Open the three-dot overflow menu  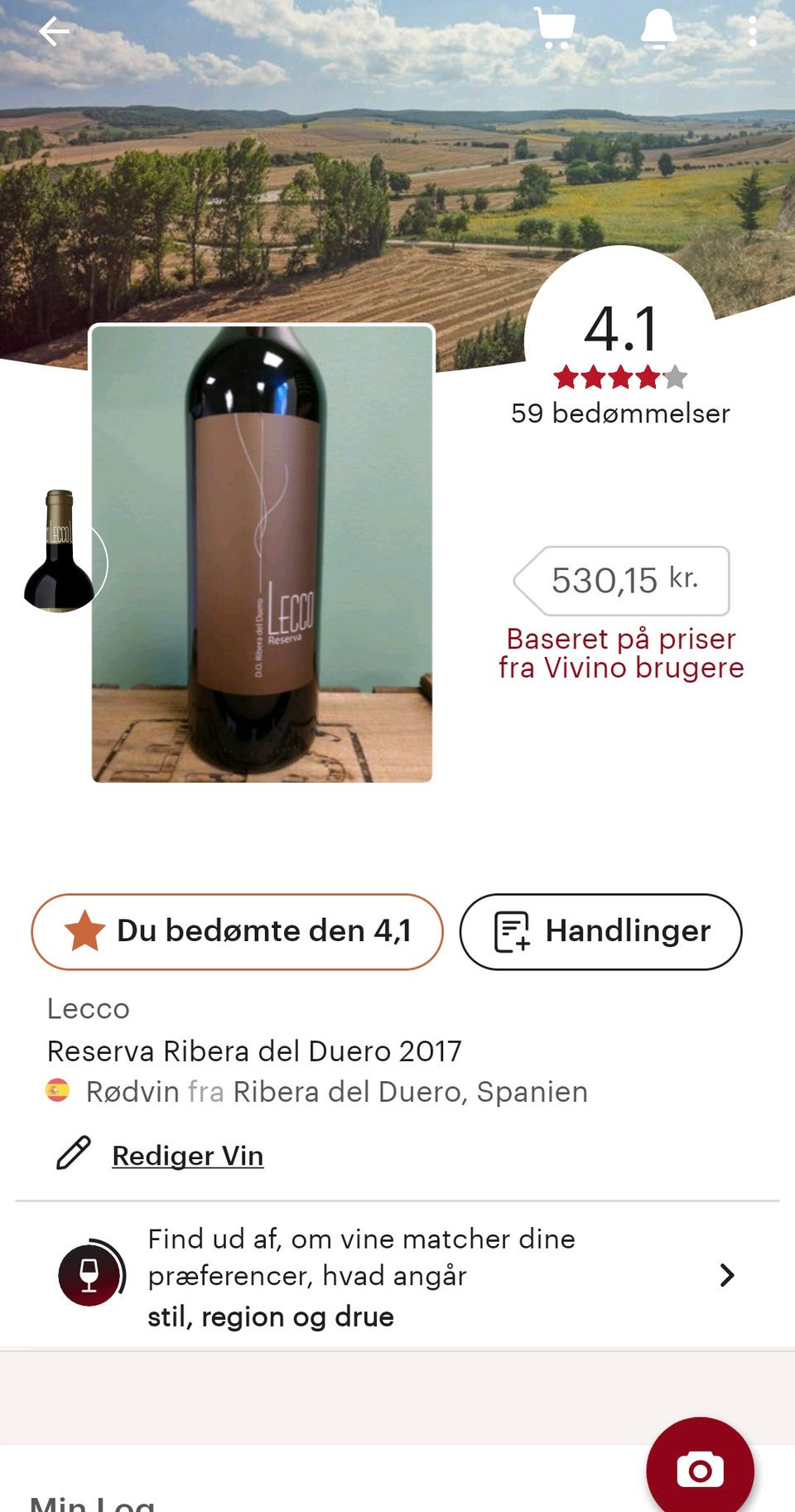click(x=752, y=31)
